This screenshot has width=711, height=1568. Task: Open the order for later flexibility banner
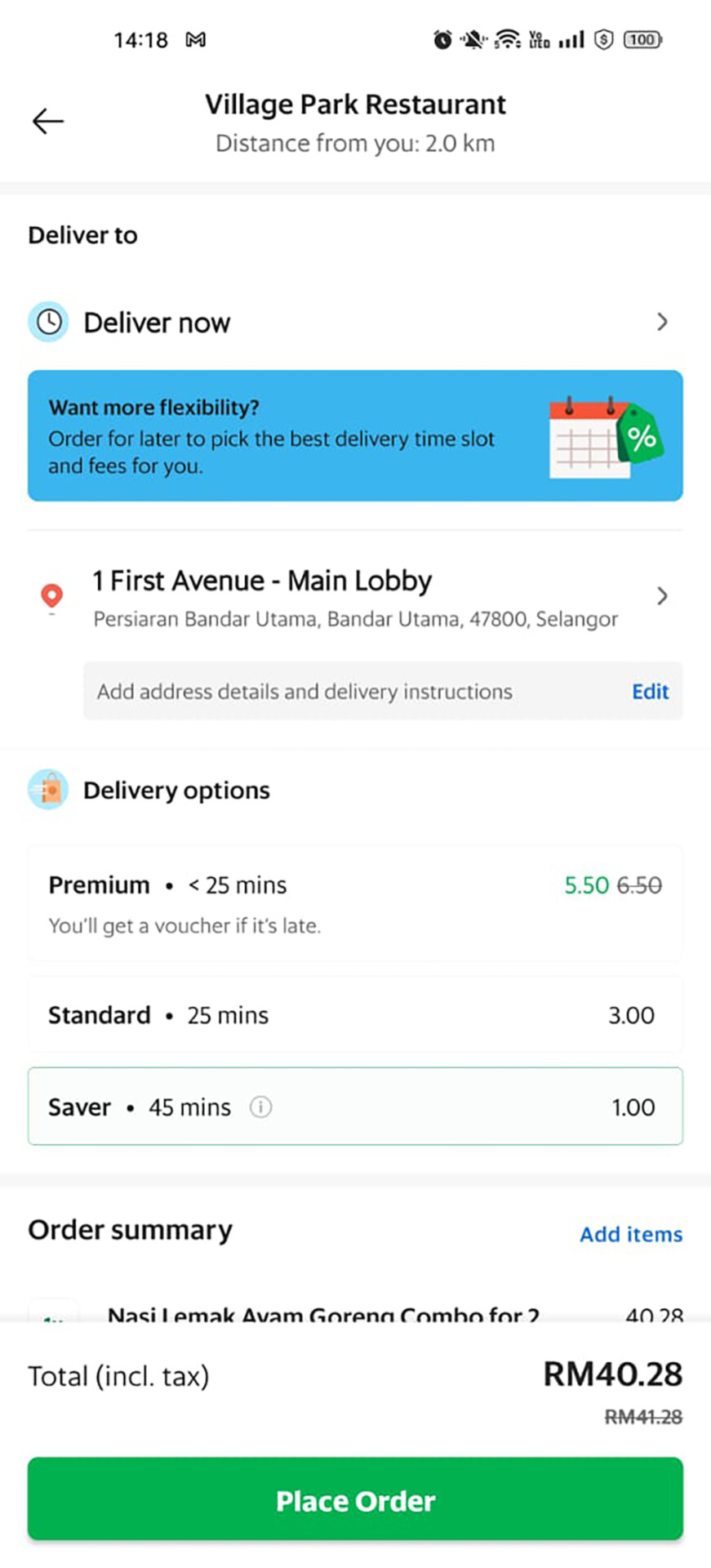[x=355, y=435]
